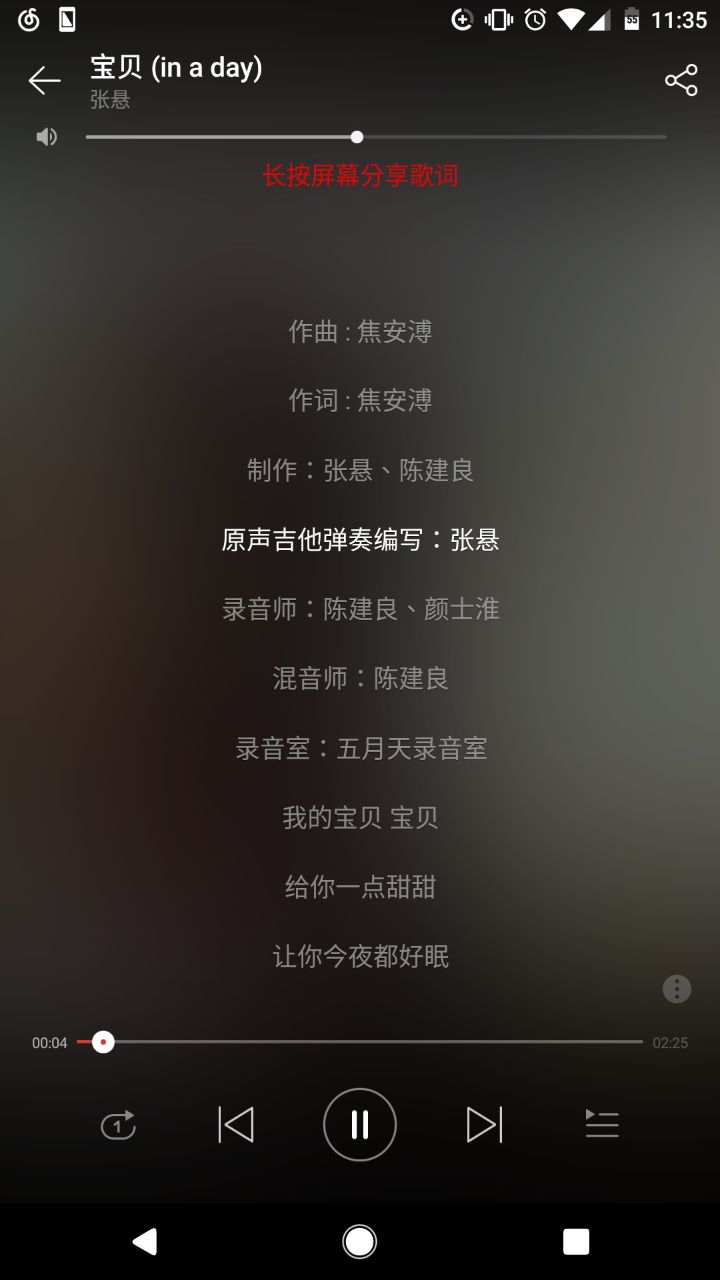The height and width of the screenshot is (1280, 720).
Task: Share the song 宝贝 (in a day)
Action: click(x=681, y=81)
